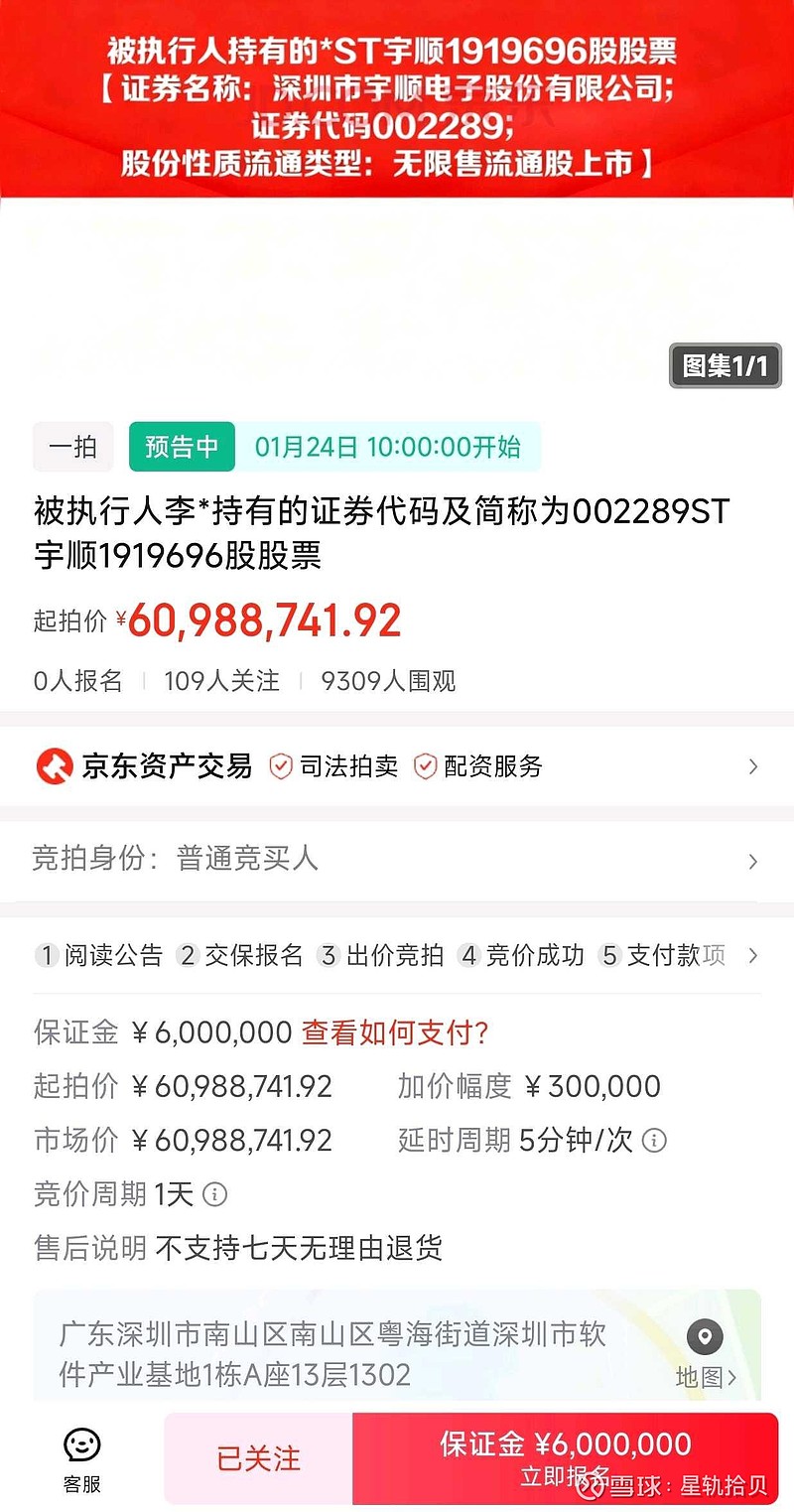Expand the 京东资产交易 services row
This screenshot has height=1512, width=794.
[x=752, y=766]
